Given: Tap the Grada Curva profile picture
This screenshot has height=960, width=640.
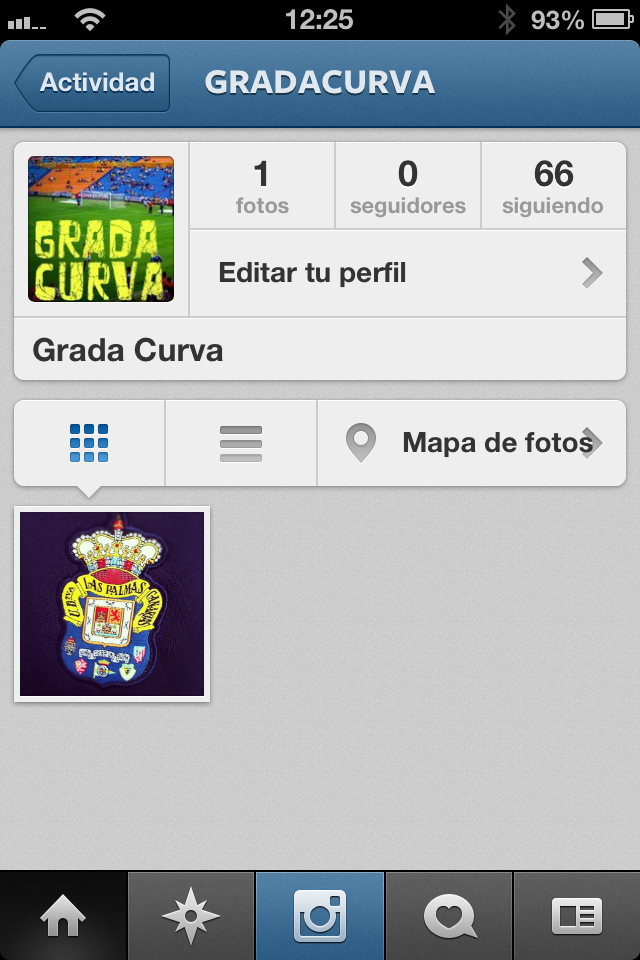Looking at the screenshot, I should click(101, 229).
